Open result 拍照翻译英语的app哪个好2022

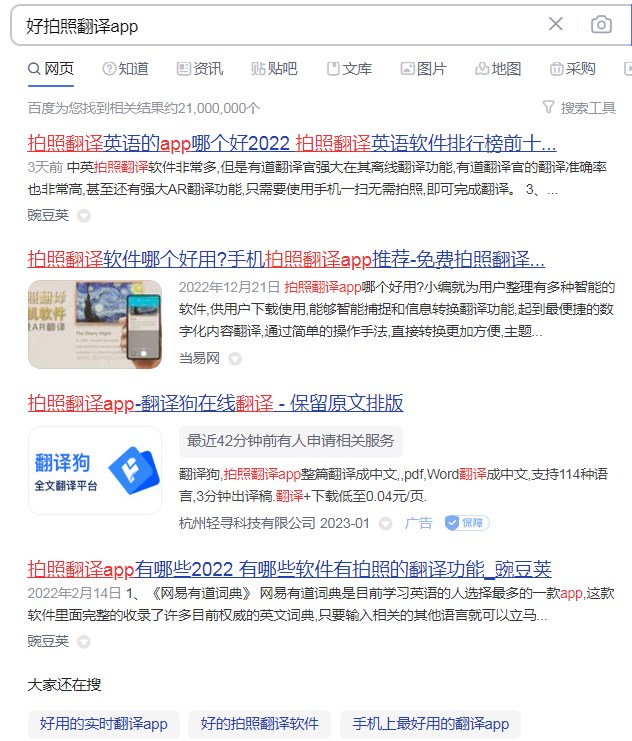[291, 141]
